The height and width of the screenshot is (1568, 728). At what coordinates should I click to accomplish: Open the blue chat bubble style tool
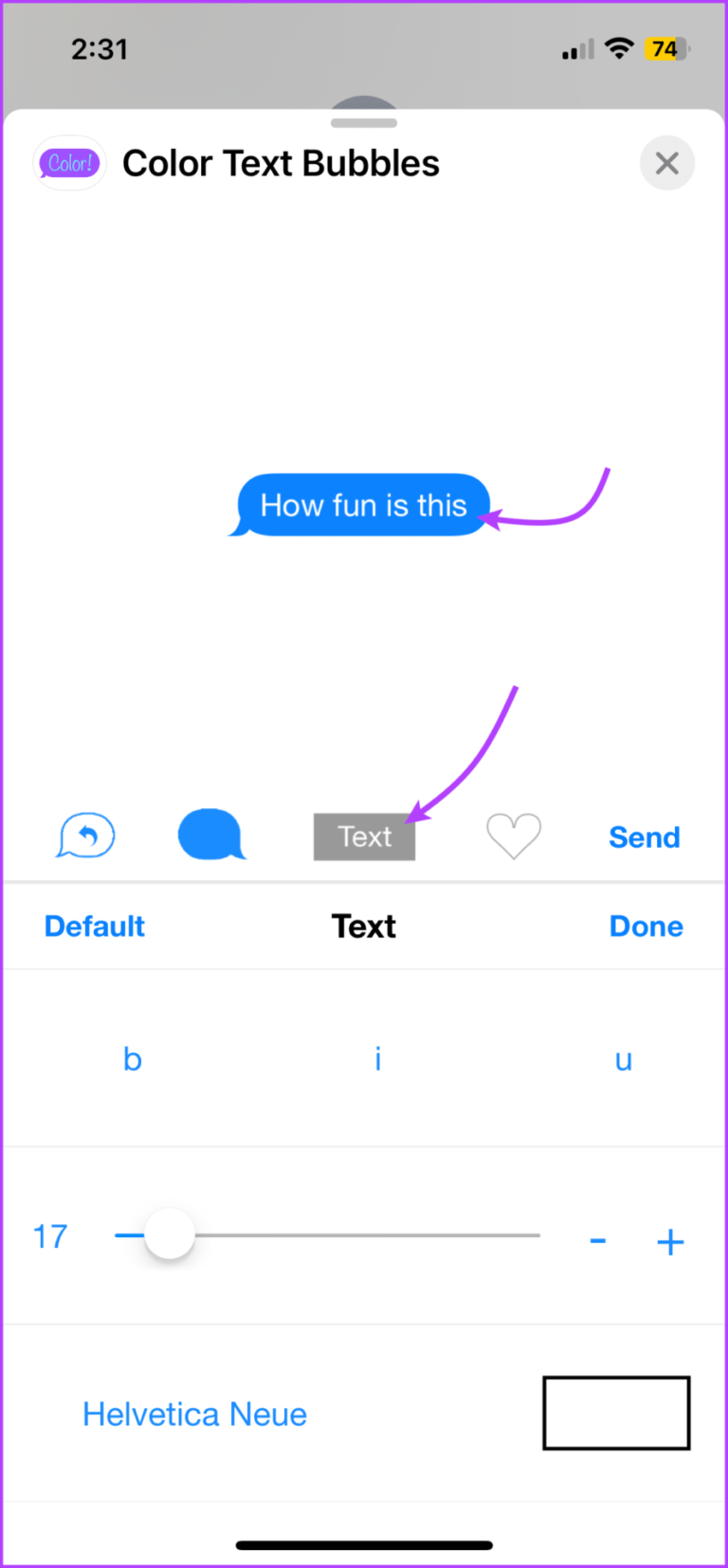pos(210,836)
